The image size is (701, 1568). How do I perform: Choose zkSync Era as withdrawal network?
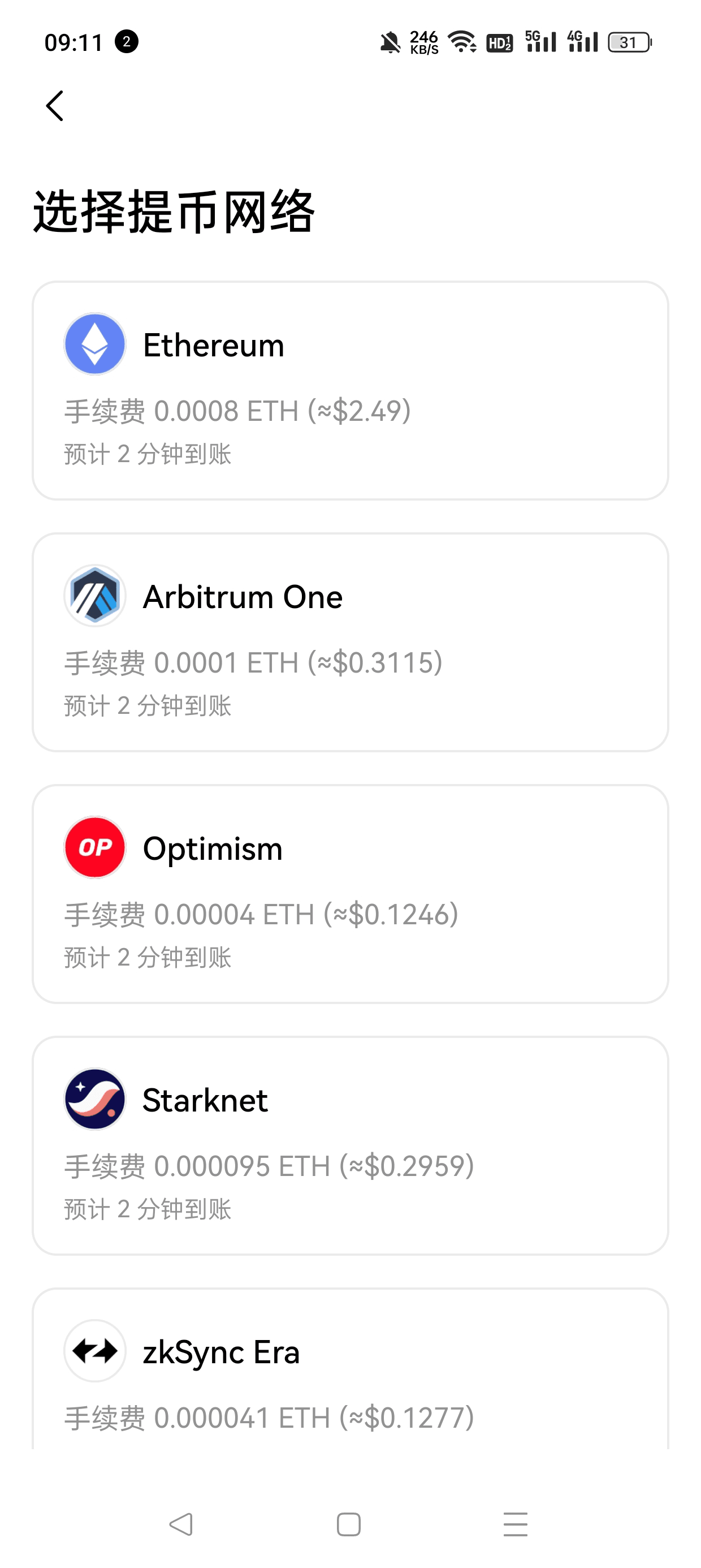350,1369
